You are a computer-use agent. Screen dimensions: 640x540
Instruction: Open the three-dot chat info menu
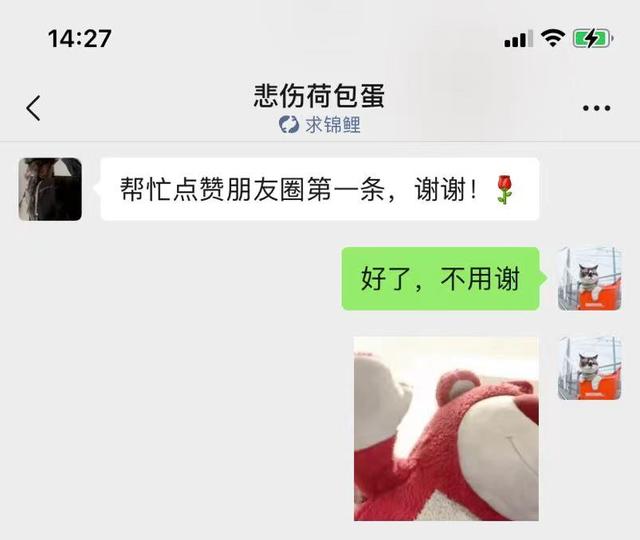coord(596,109)
